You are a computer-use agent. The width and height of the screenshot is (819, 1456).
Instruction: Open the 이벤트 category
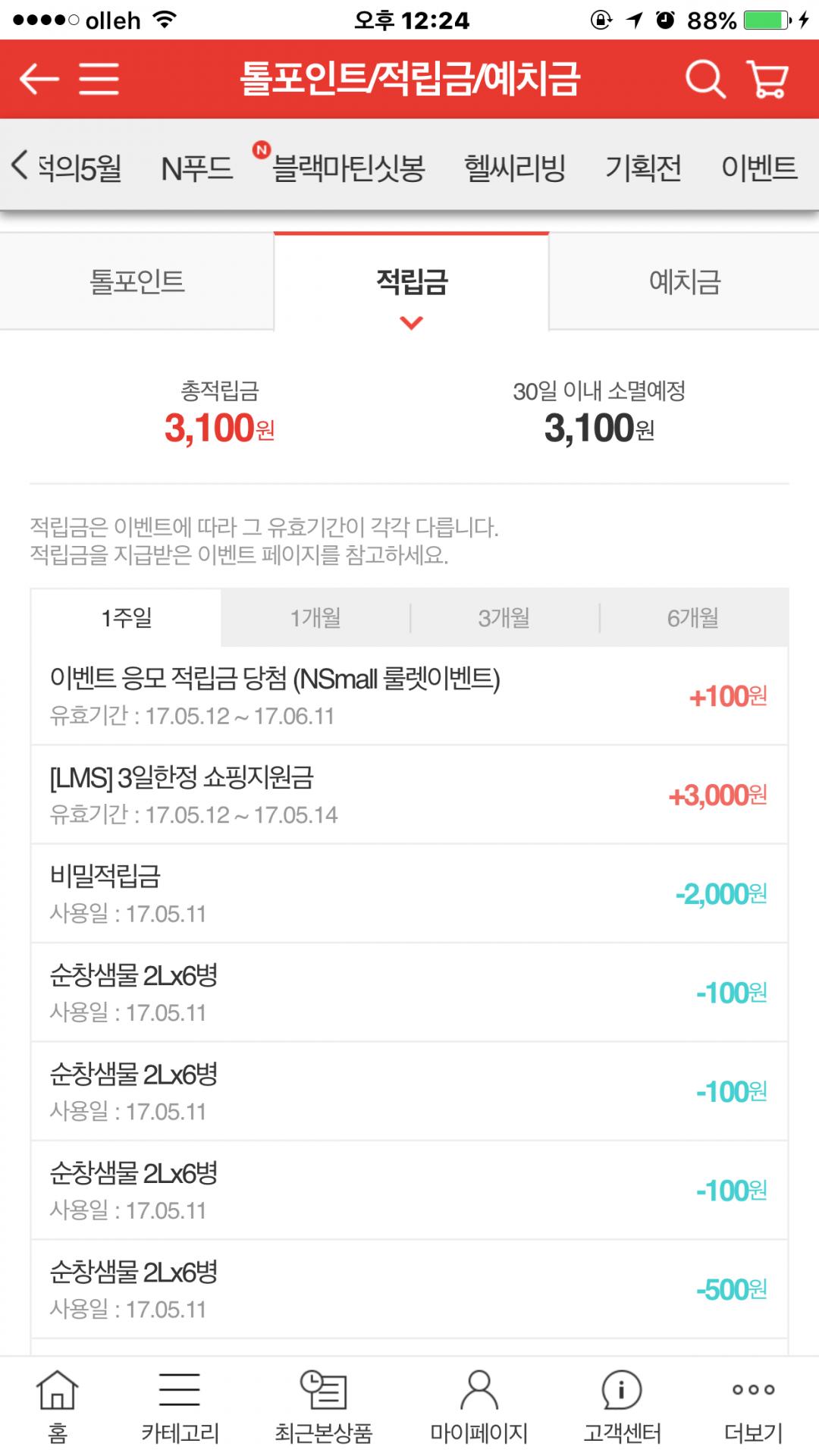759,168
